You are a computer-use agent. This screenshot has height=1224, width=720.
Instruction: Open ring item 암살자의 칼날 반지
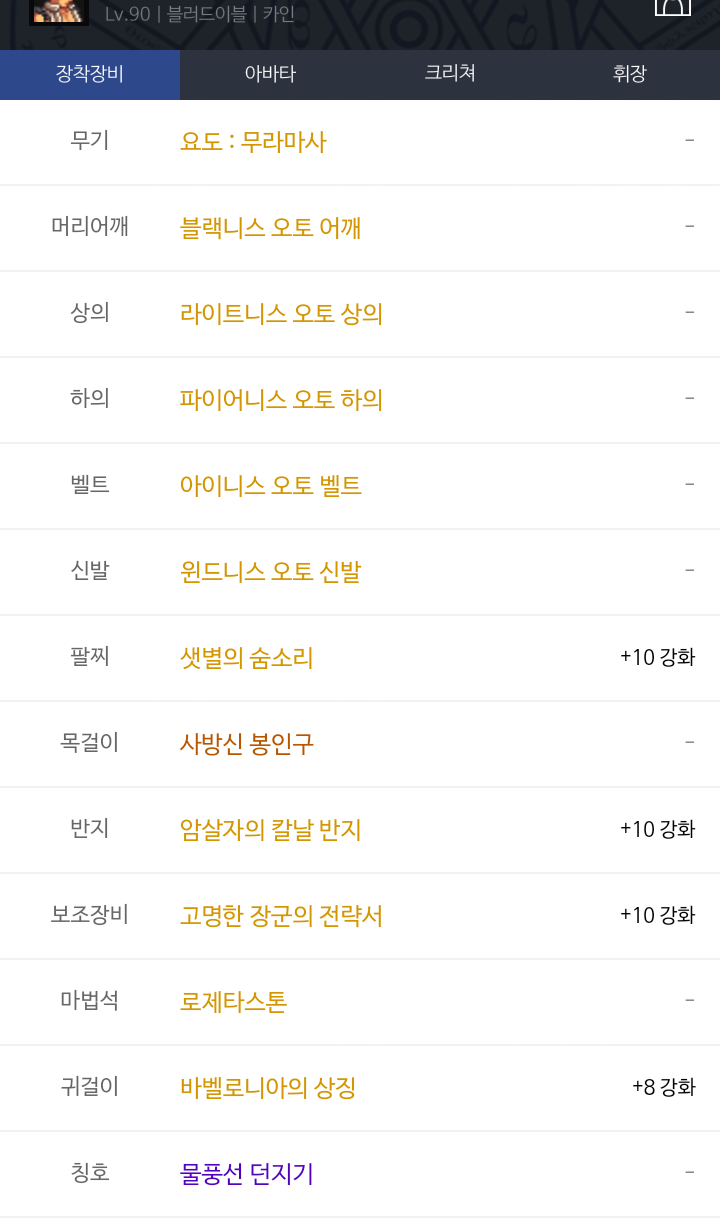pyautogui.click(x=270, y=830)
